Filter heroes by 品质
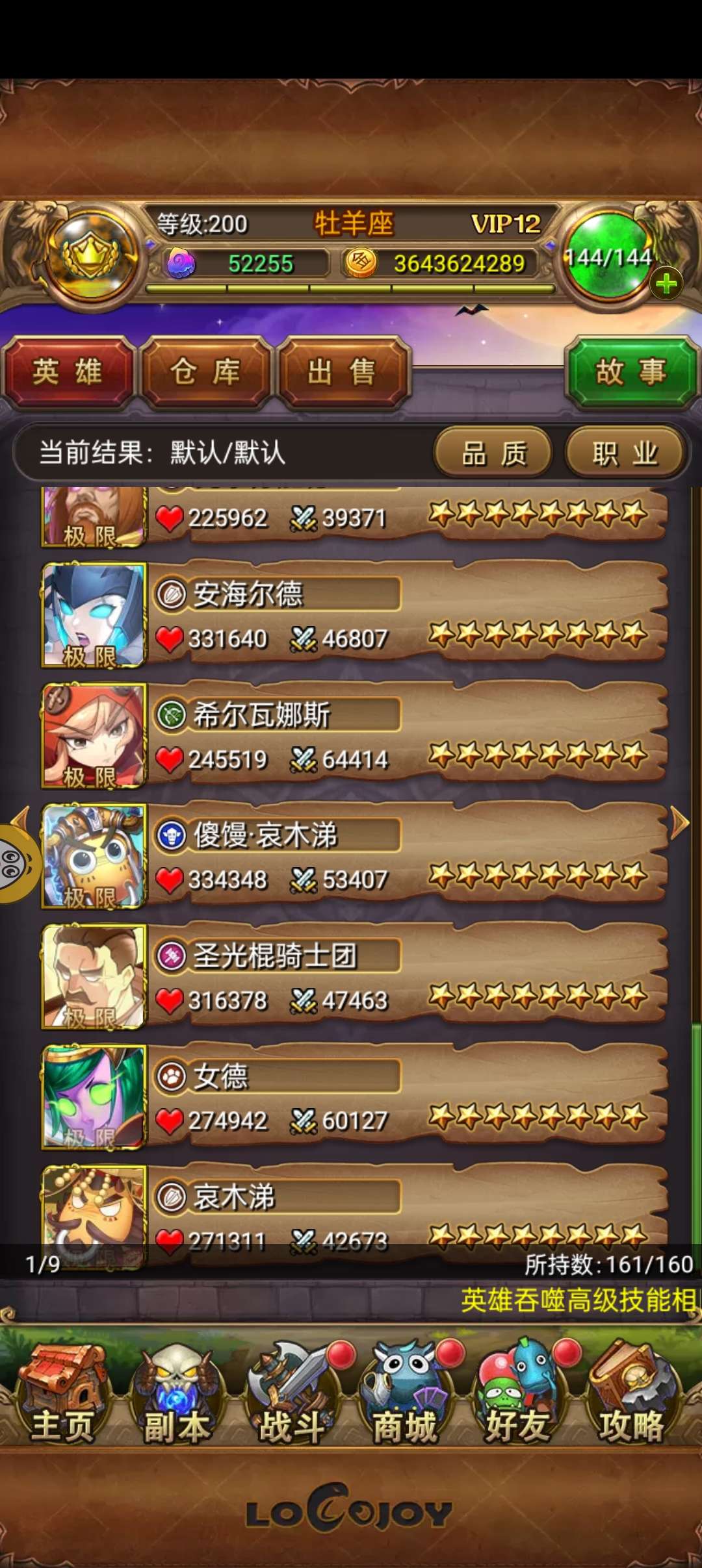The height and width of the screenshot is (1568, 702). pyautogui.click(x=493, y=453)
